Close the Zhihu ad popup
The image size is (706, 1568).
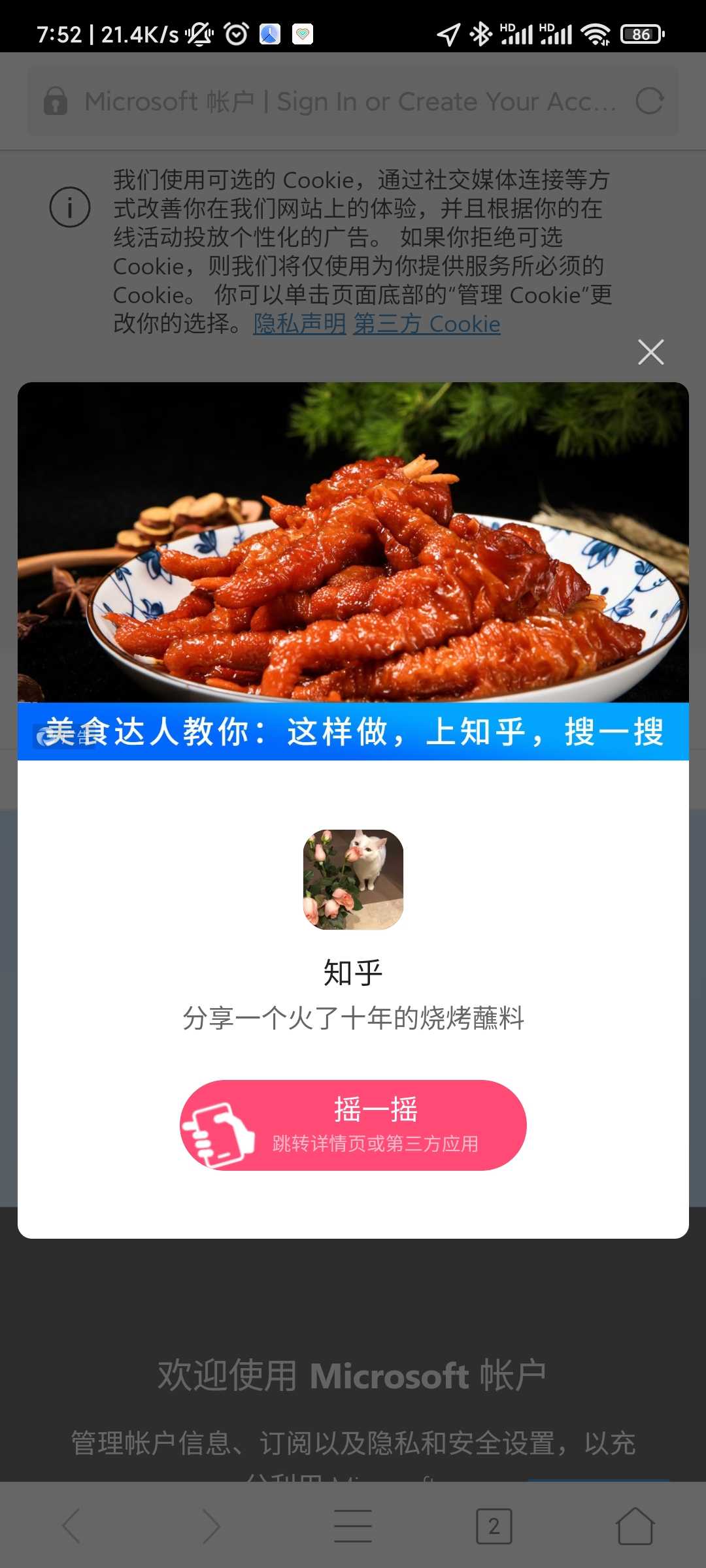point(650,352)
